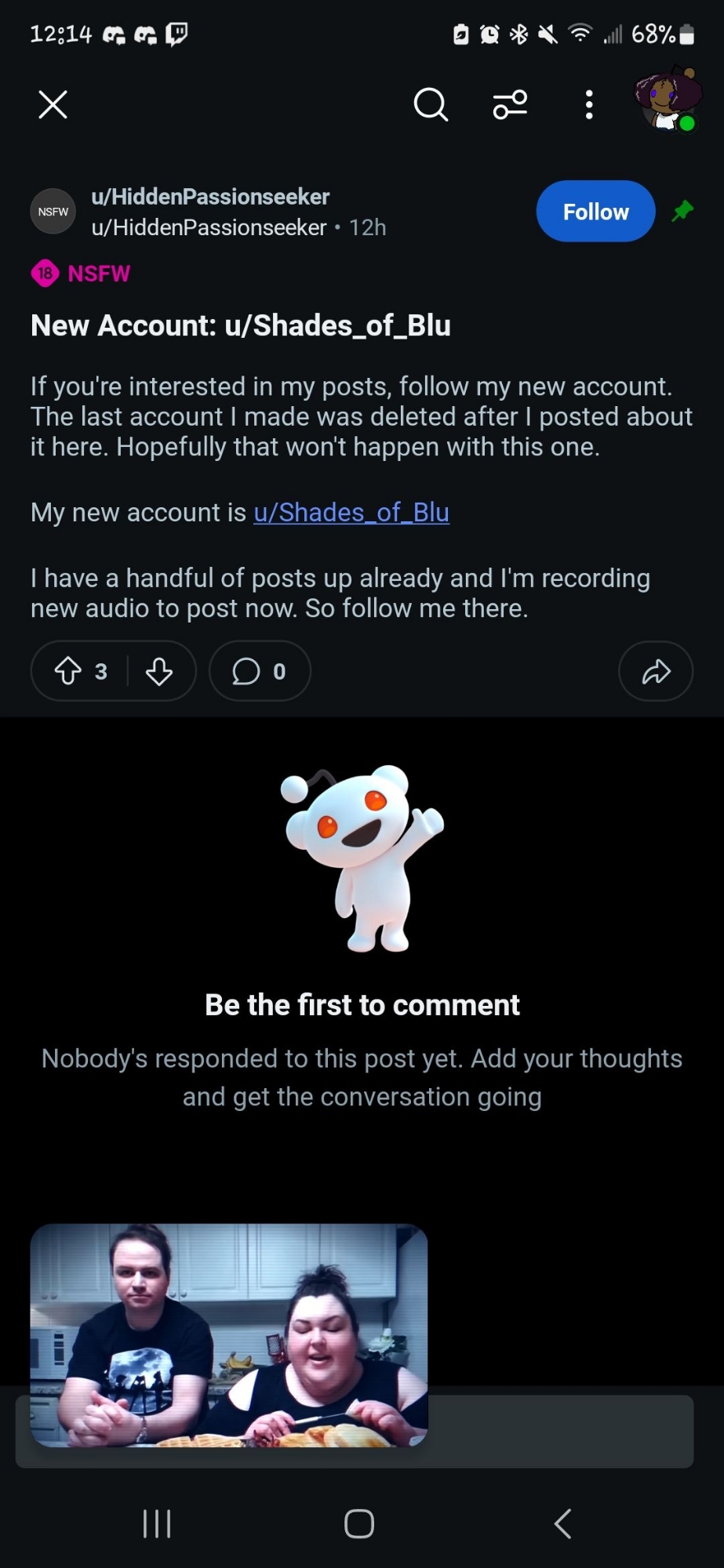The height and width of the screenshot is (1568, 724).
Task: Open the search icon
Action: pos(431,104)
